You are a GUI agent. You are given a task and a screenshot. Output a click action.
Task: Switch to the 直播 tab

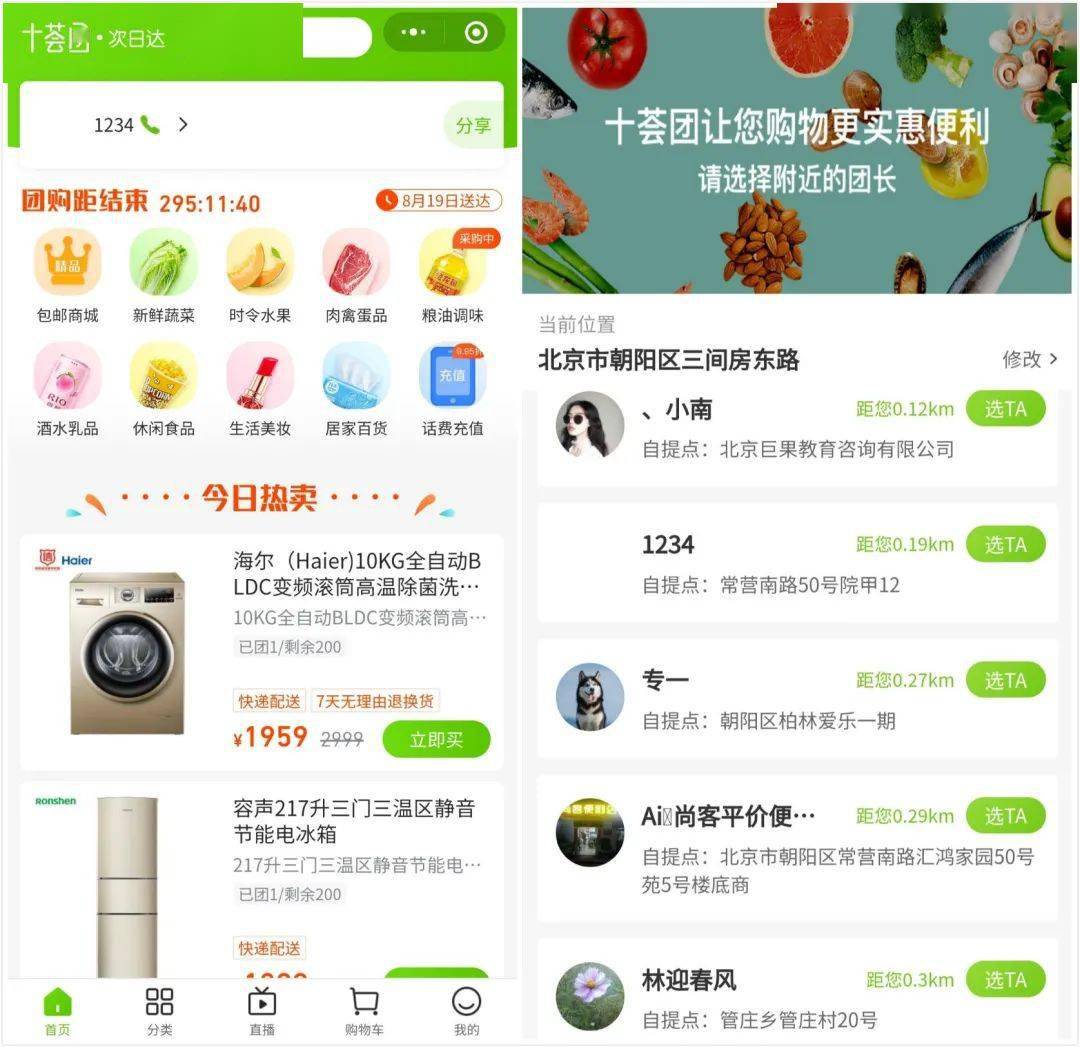261,1012
